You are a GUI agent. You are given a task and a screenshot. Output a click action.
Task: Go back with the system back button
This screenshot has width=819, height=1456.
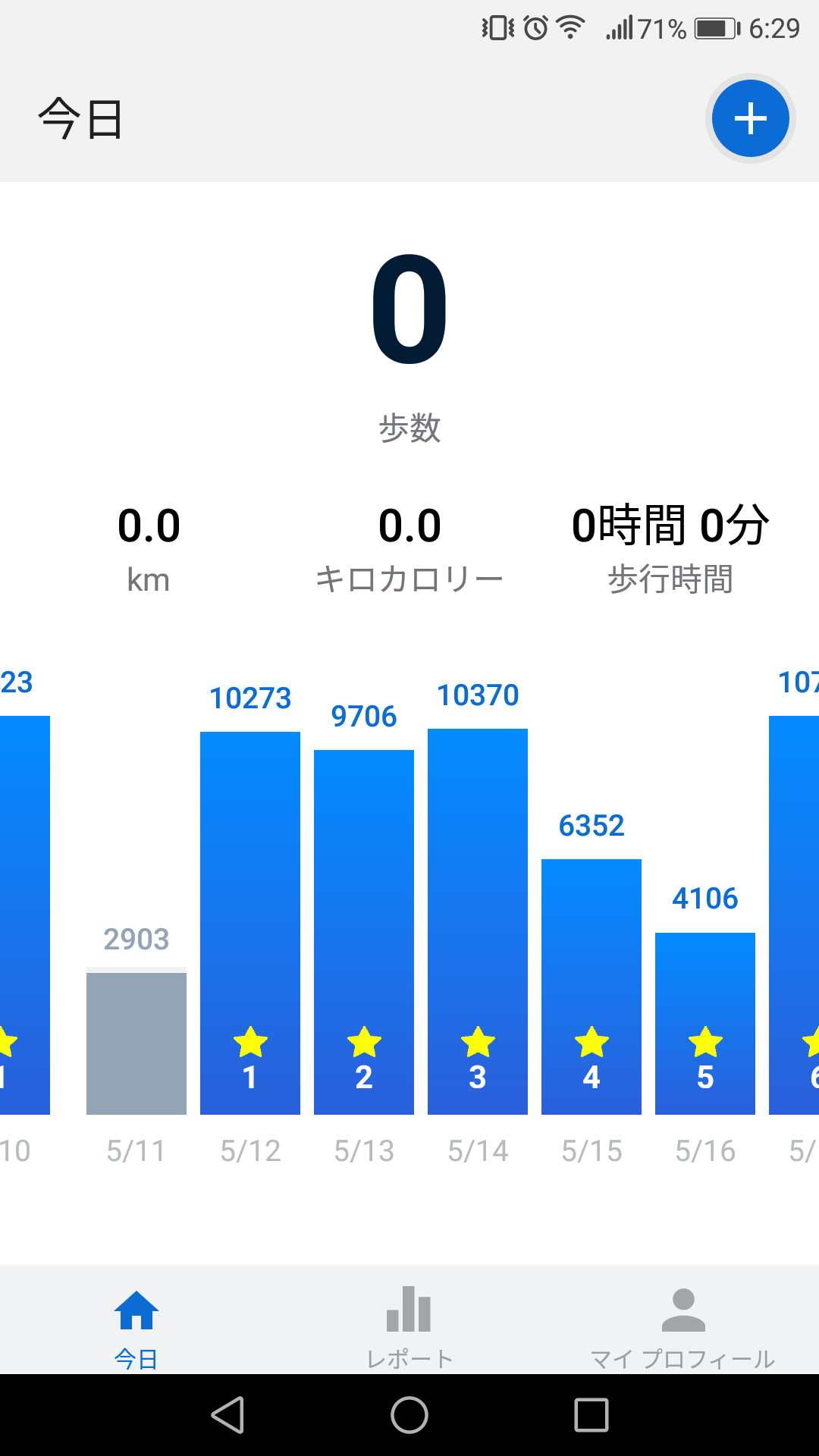point(227,1415)
